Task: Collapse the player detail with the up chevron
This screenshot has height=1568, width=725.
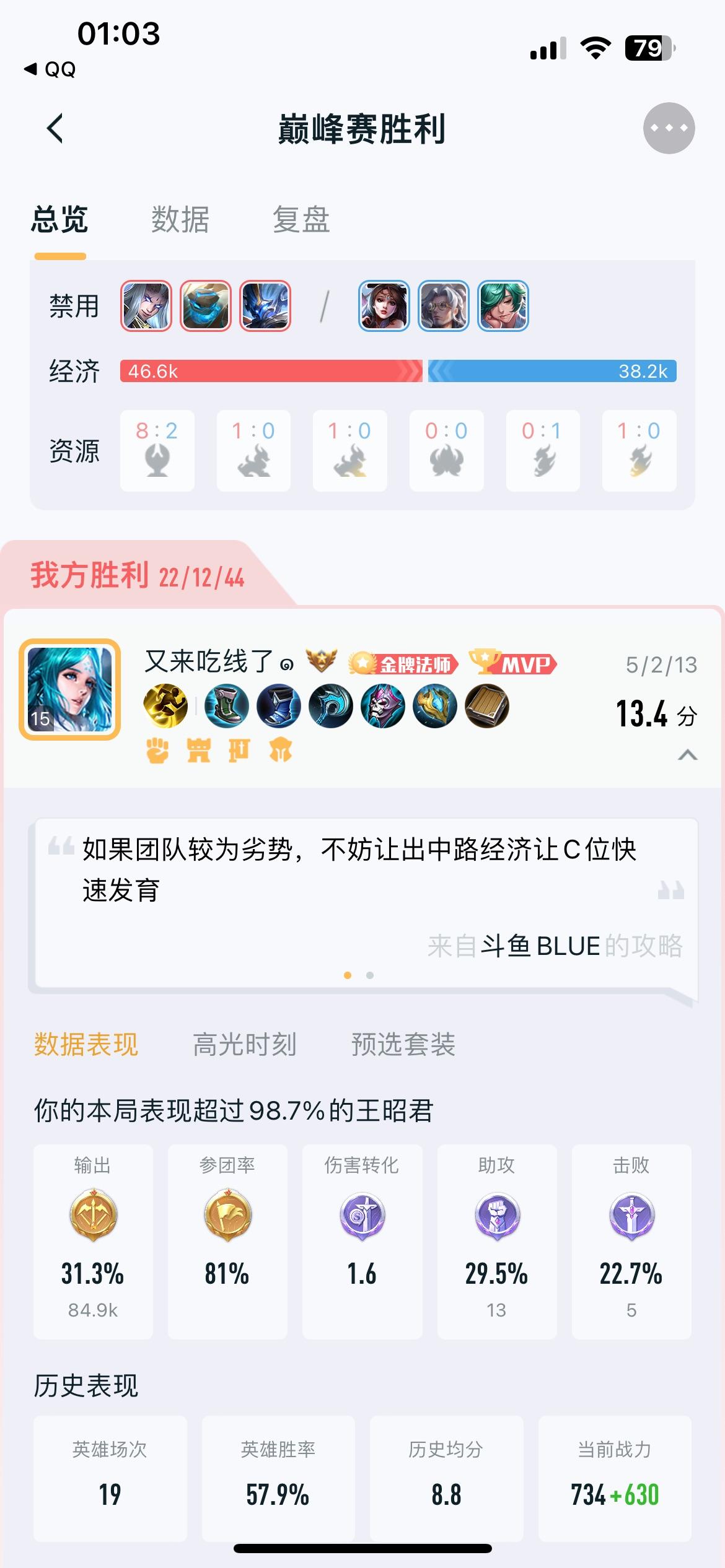Action: tap(687, 755)
